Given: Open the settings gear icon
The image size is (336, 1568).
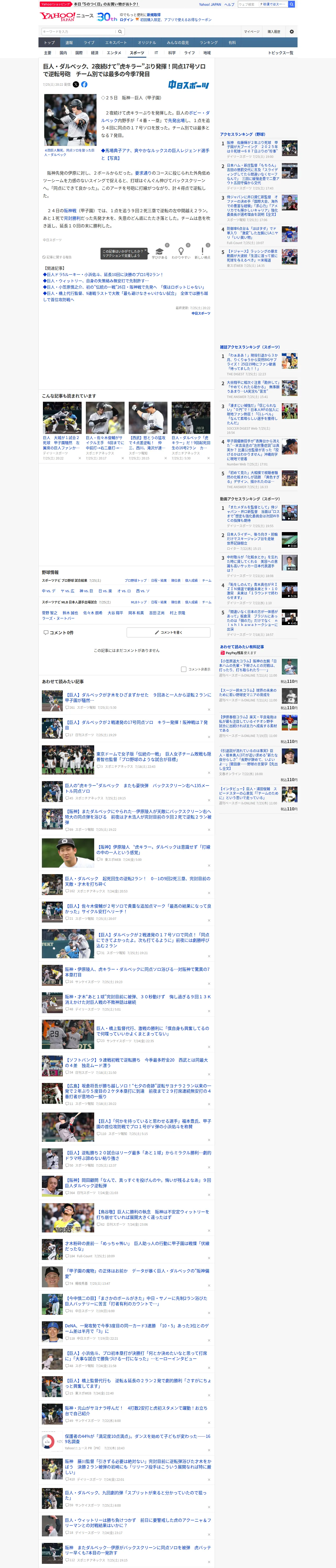Looking at the screenshot, I should pyautogui.click(x=292, y=32).
